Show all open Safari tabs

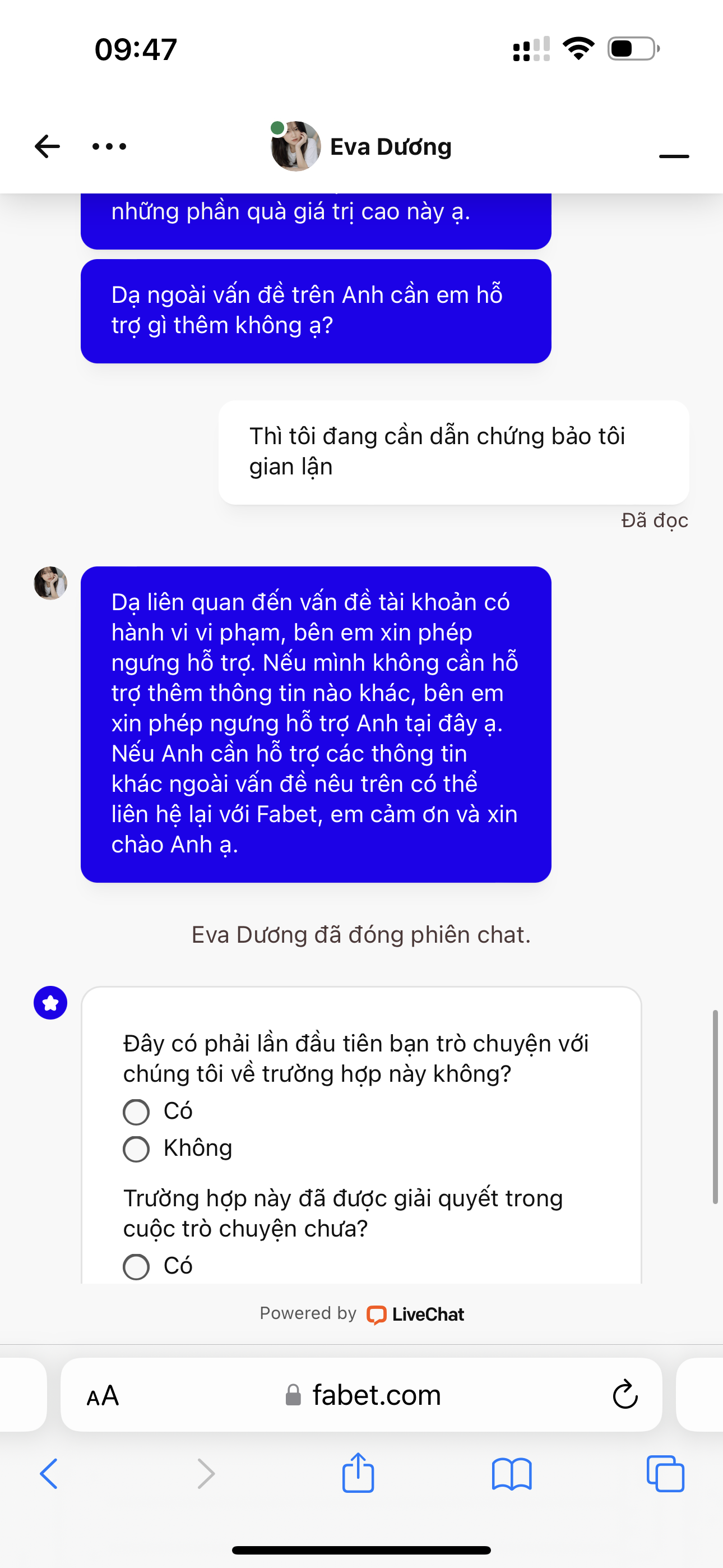point(665,1474)
